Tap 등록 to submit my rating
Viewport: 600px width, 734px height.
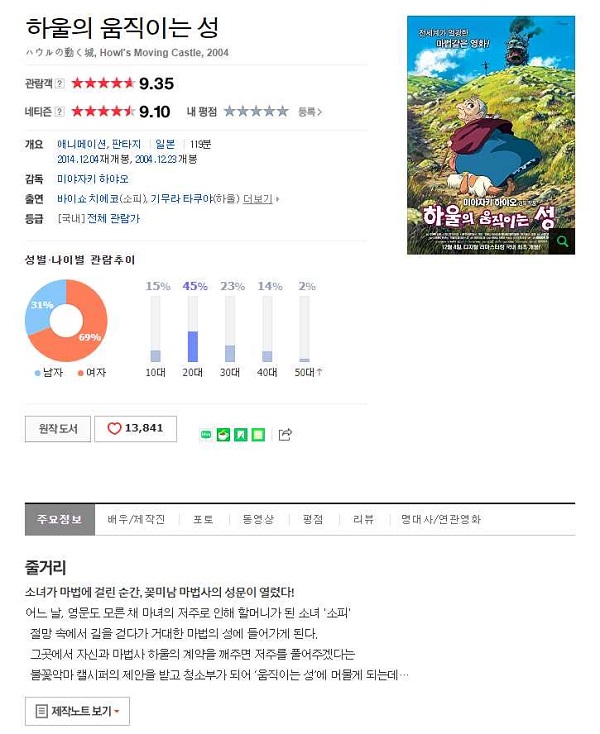[x=309, y=112]
